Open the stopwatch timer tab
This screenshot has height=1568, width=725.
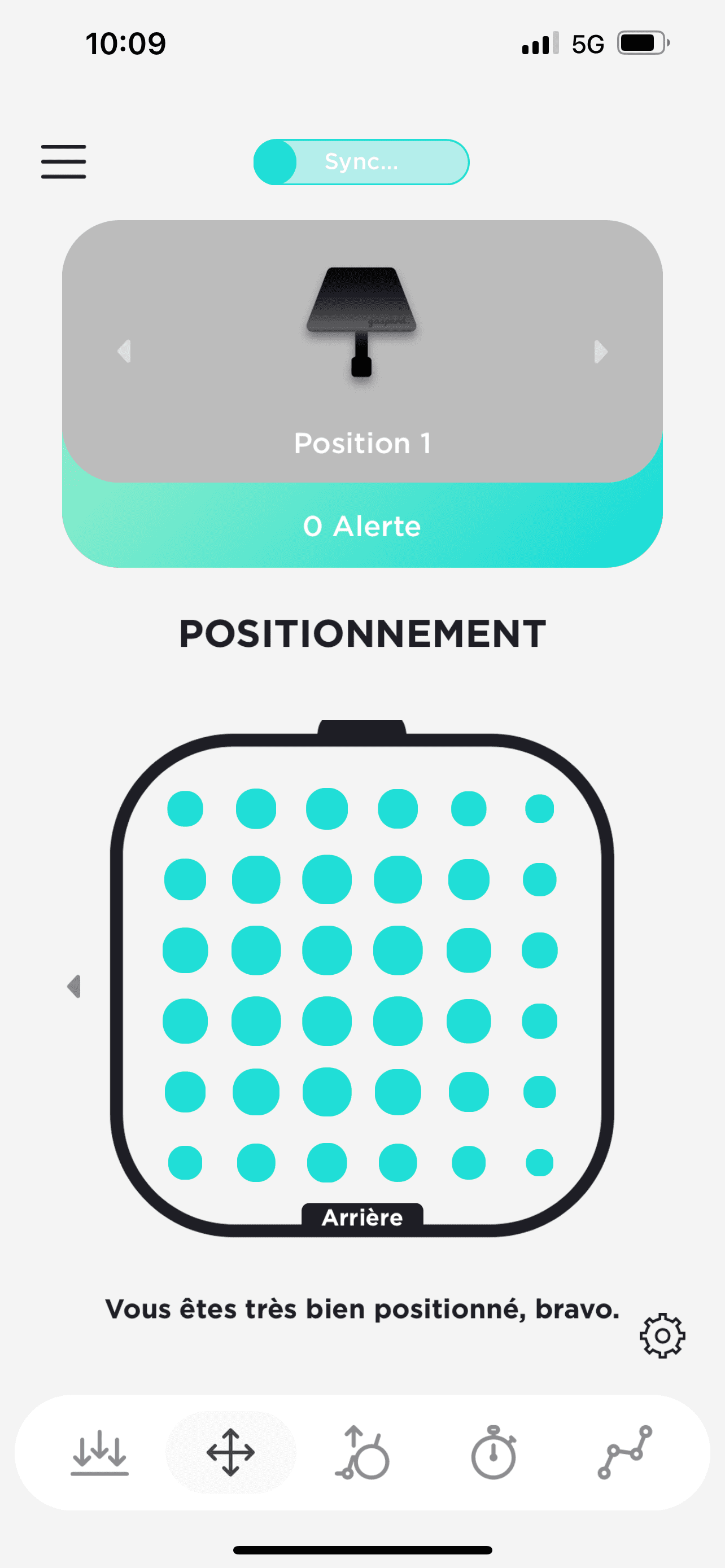pos(493,1452)
